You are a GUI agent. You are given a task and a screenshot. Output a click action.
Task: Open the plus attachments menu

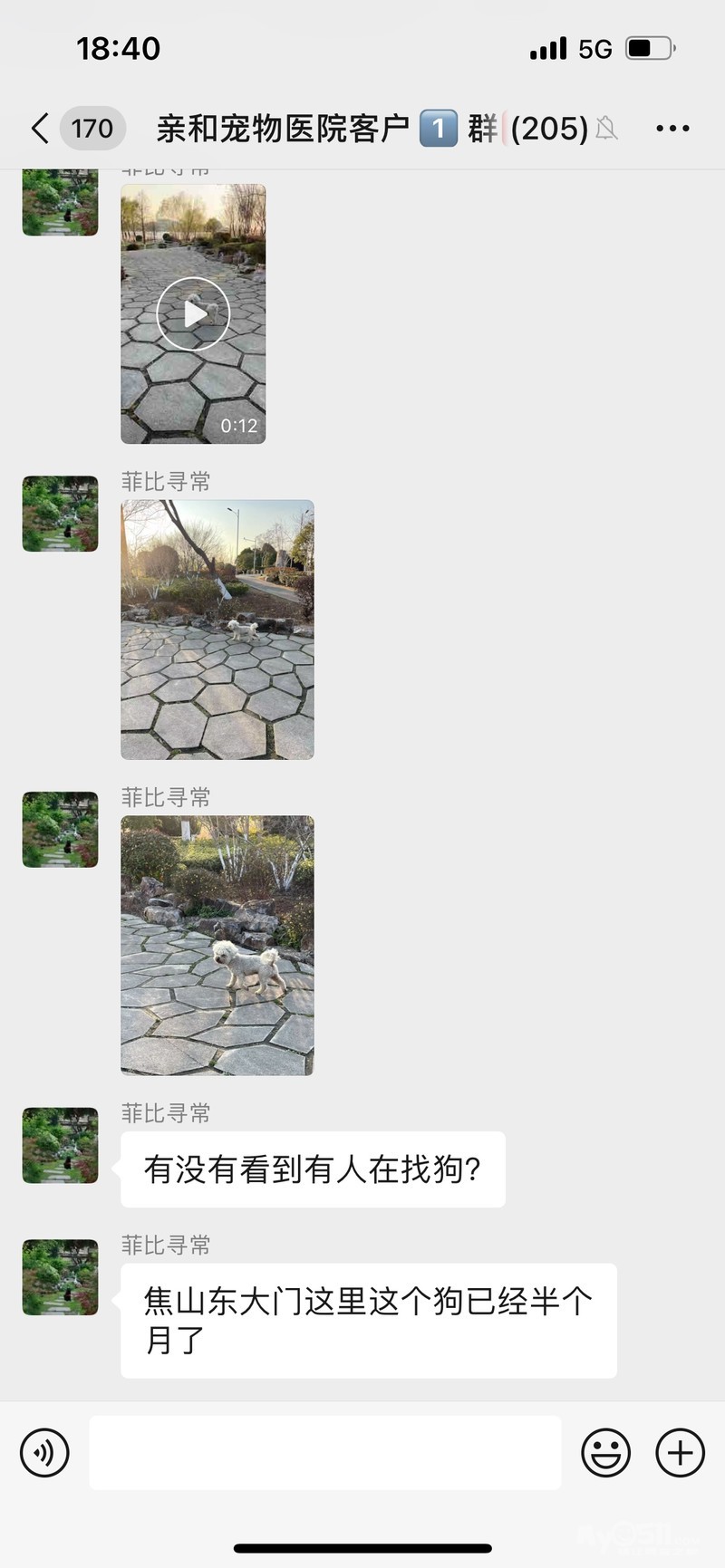(x=680, y=1453)
